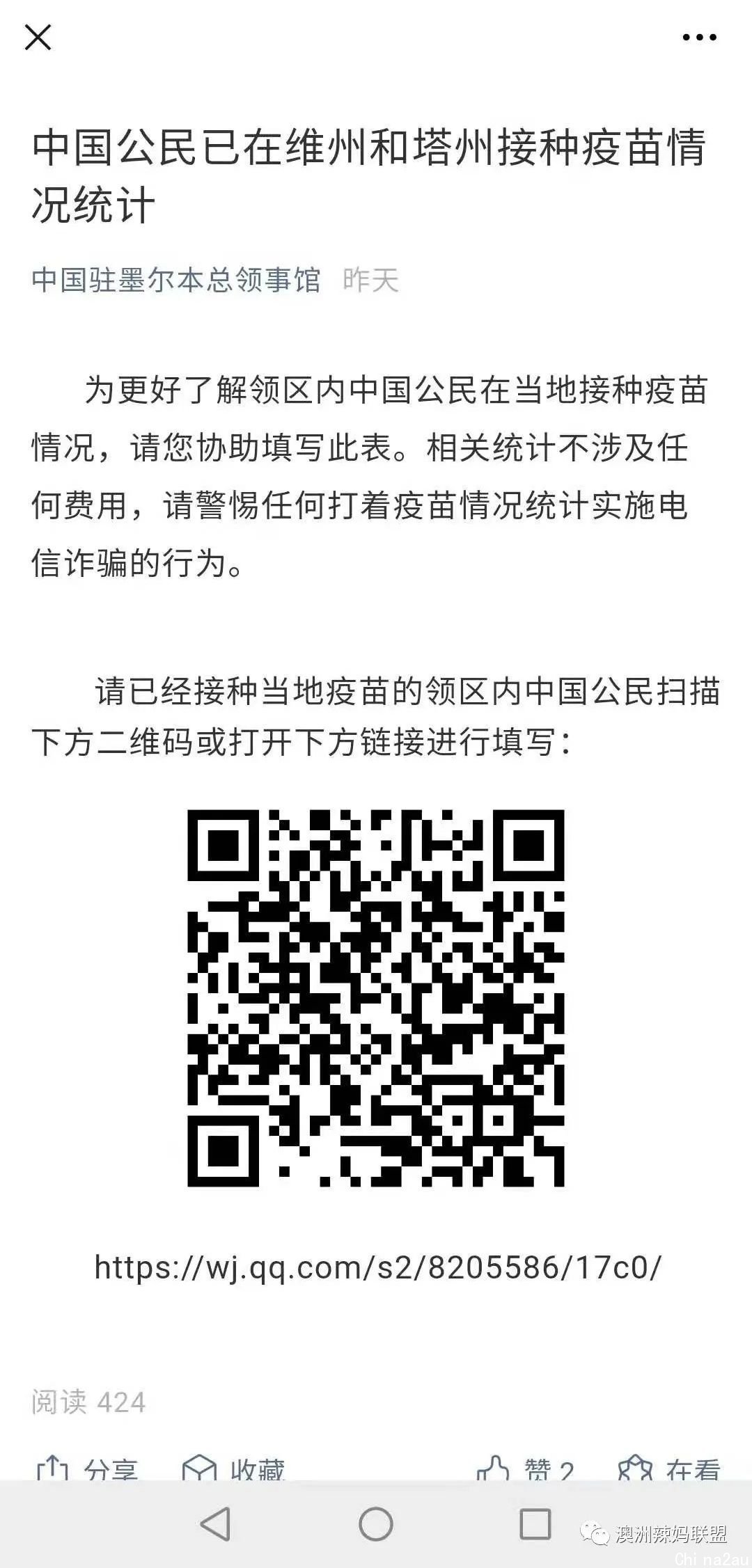Close the article with the X icon
The width and height of the screenshot is (752, 1568).
[x=38, y=37]
